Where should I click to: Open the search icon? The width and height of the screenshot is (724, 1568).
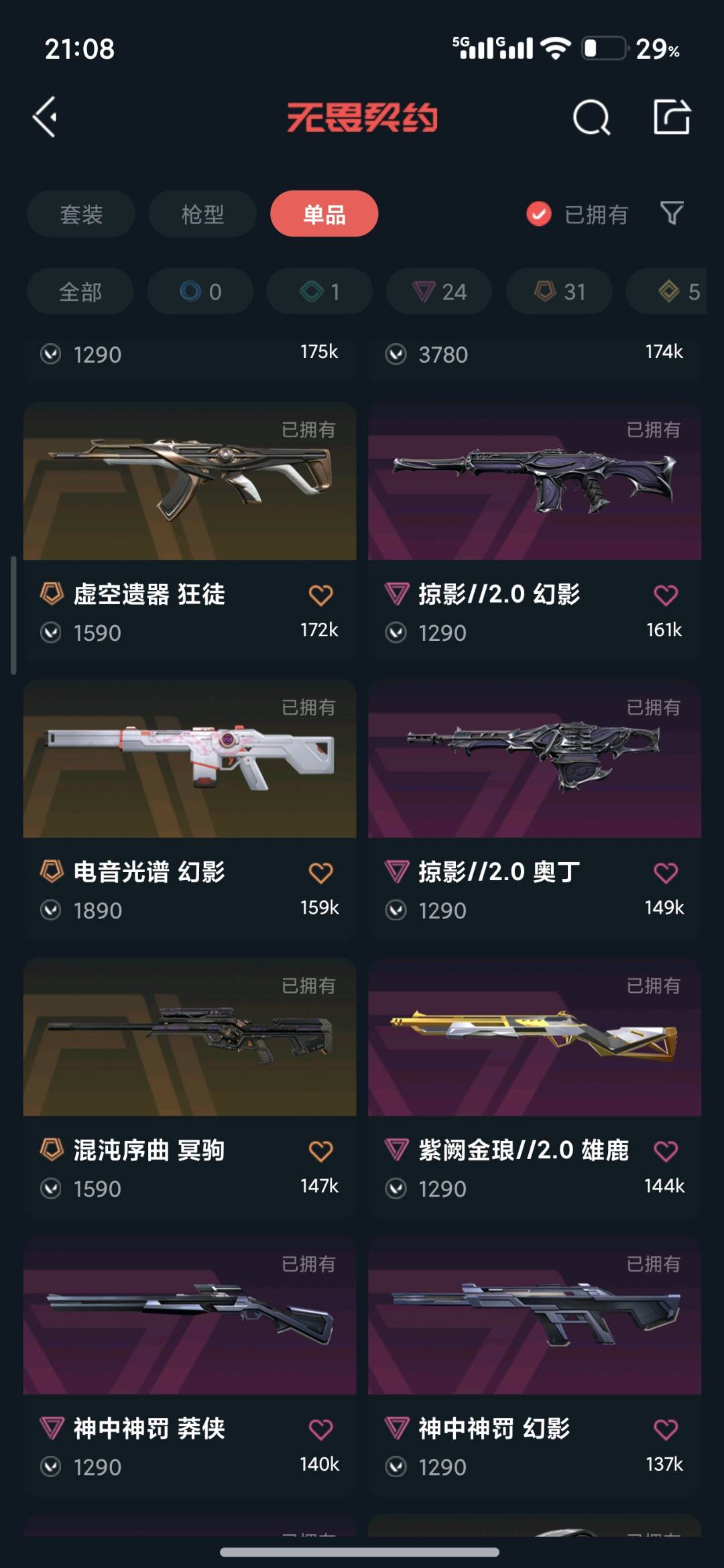[x=591, y=118]
